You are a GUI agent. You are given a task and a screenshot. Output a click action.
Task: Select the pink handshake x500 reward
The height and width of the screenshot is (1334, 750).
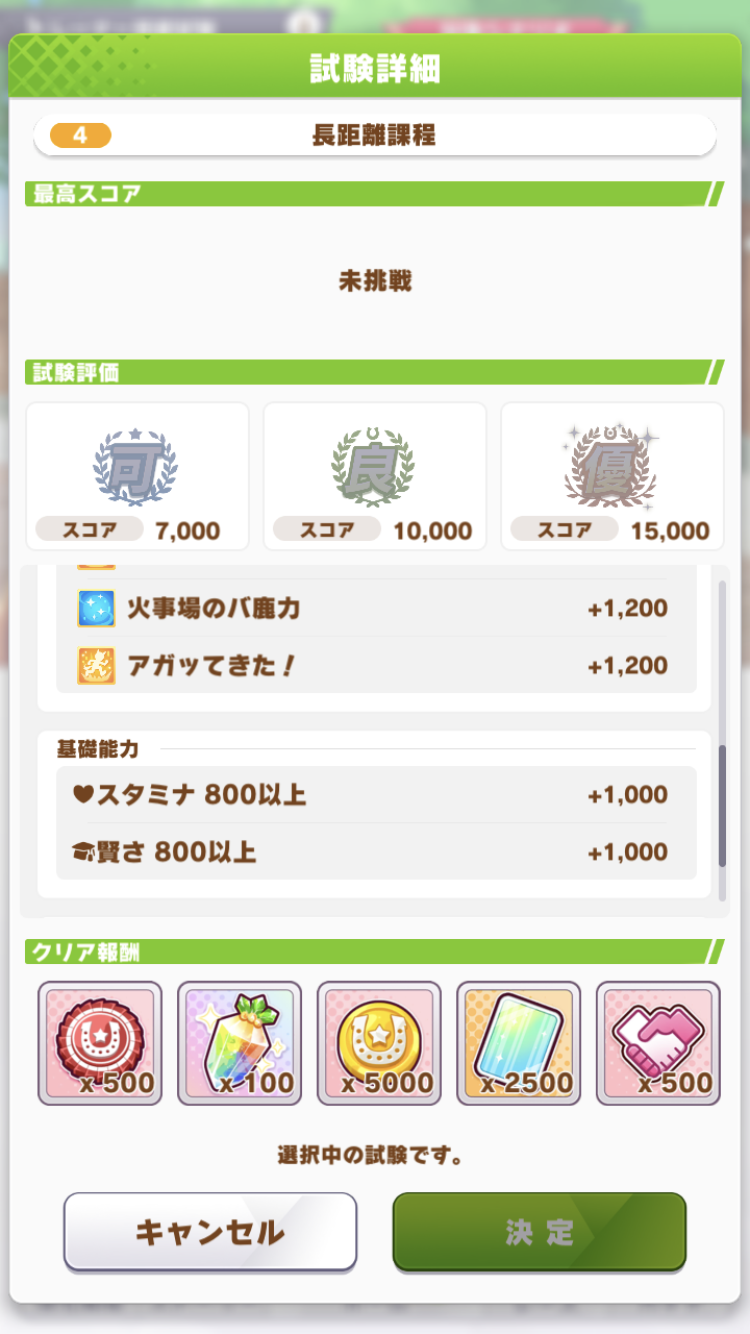coord(658,1043)
